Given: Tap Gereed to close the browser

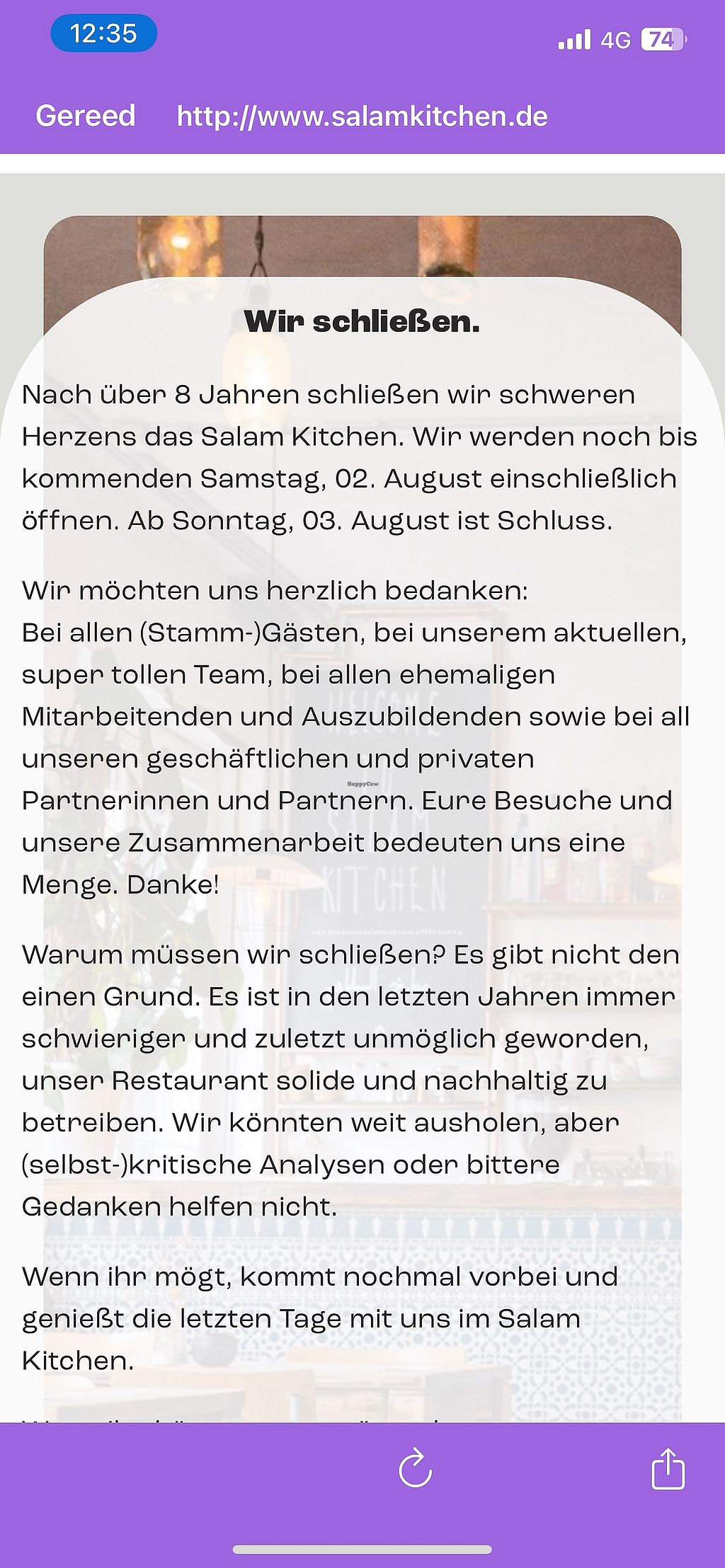Looking at the screenshot, I should point(86,115).
